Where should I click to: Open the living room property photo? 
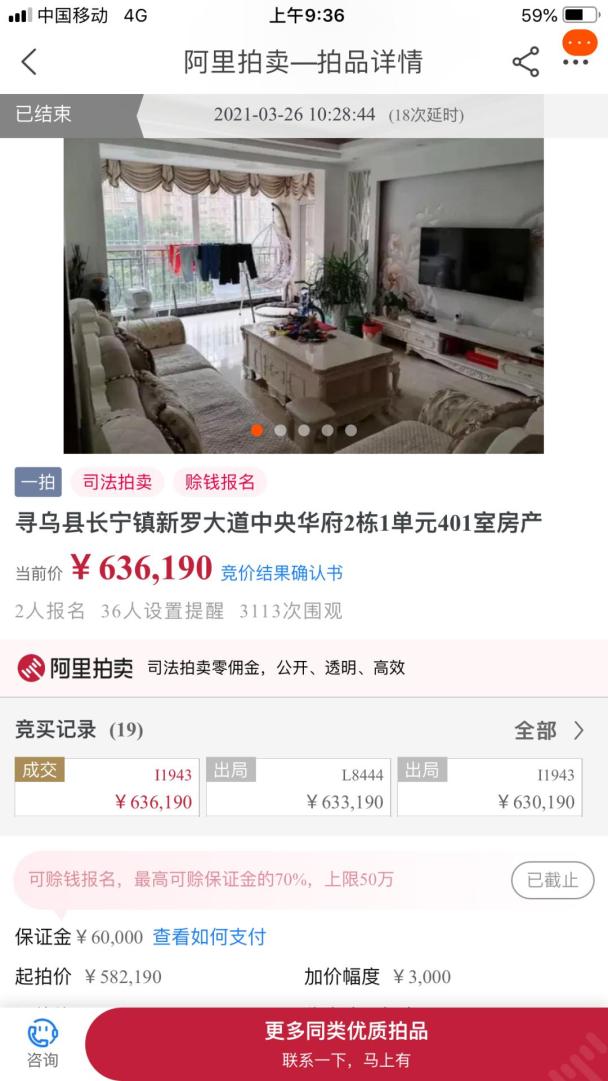tap(304, 295)
